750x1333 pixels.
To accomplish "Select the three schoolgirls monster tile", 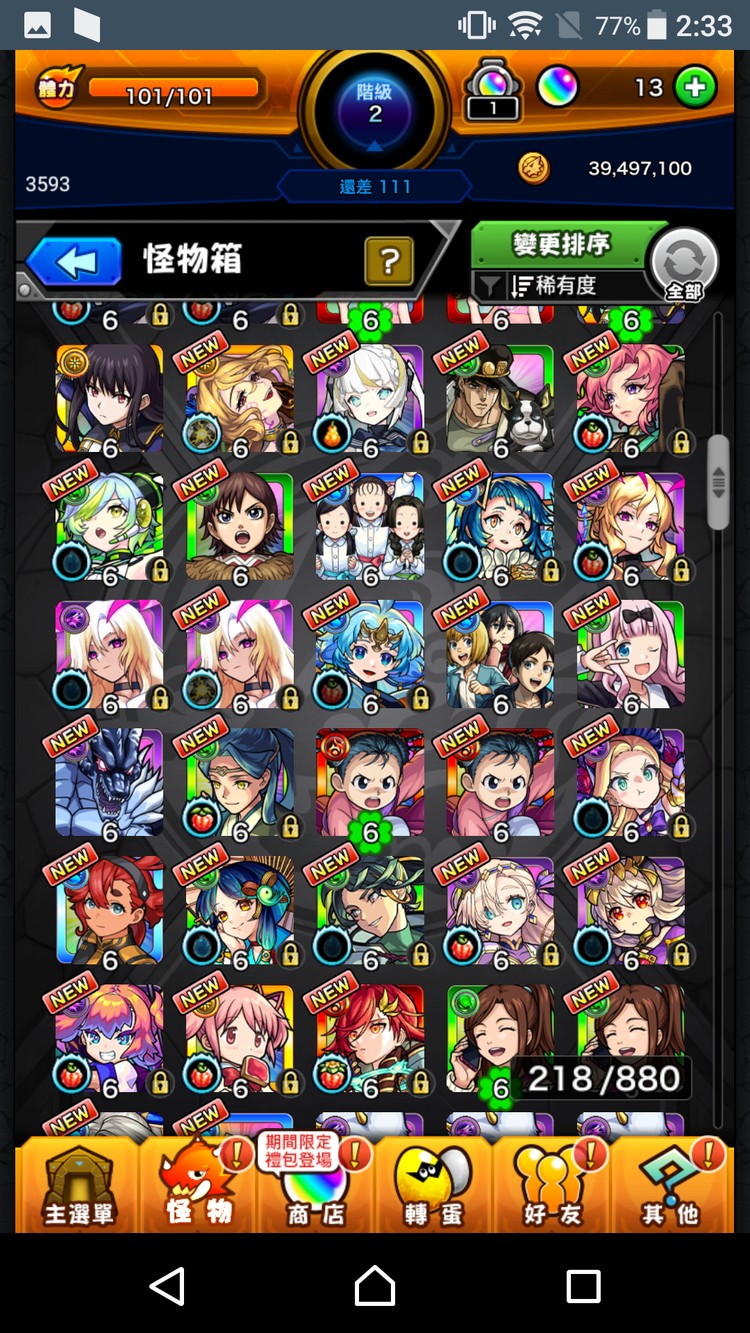I will pos(370,526).
